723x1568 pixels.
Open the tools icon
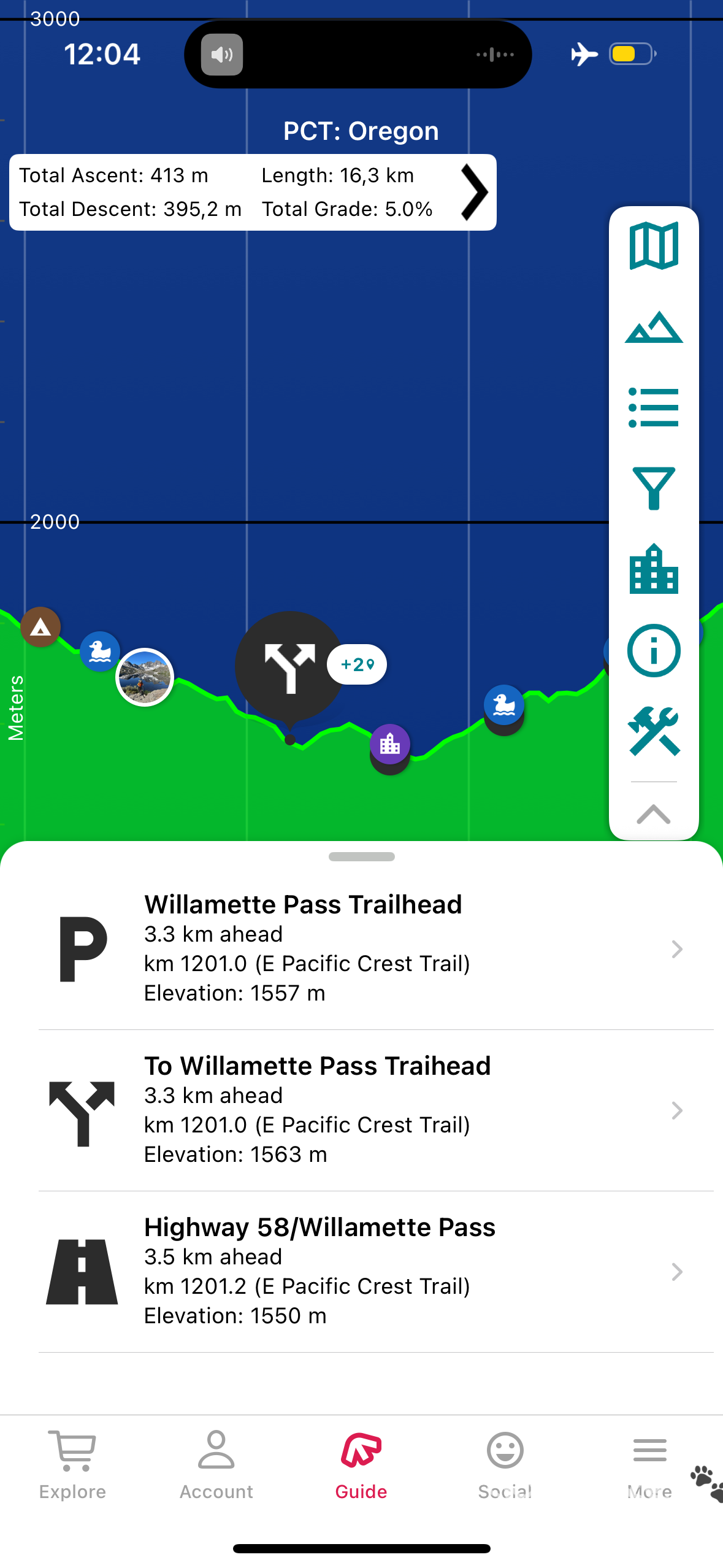(653, 731)
